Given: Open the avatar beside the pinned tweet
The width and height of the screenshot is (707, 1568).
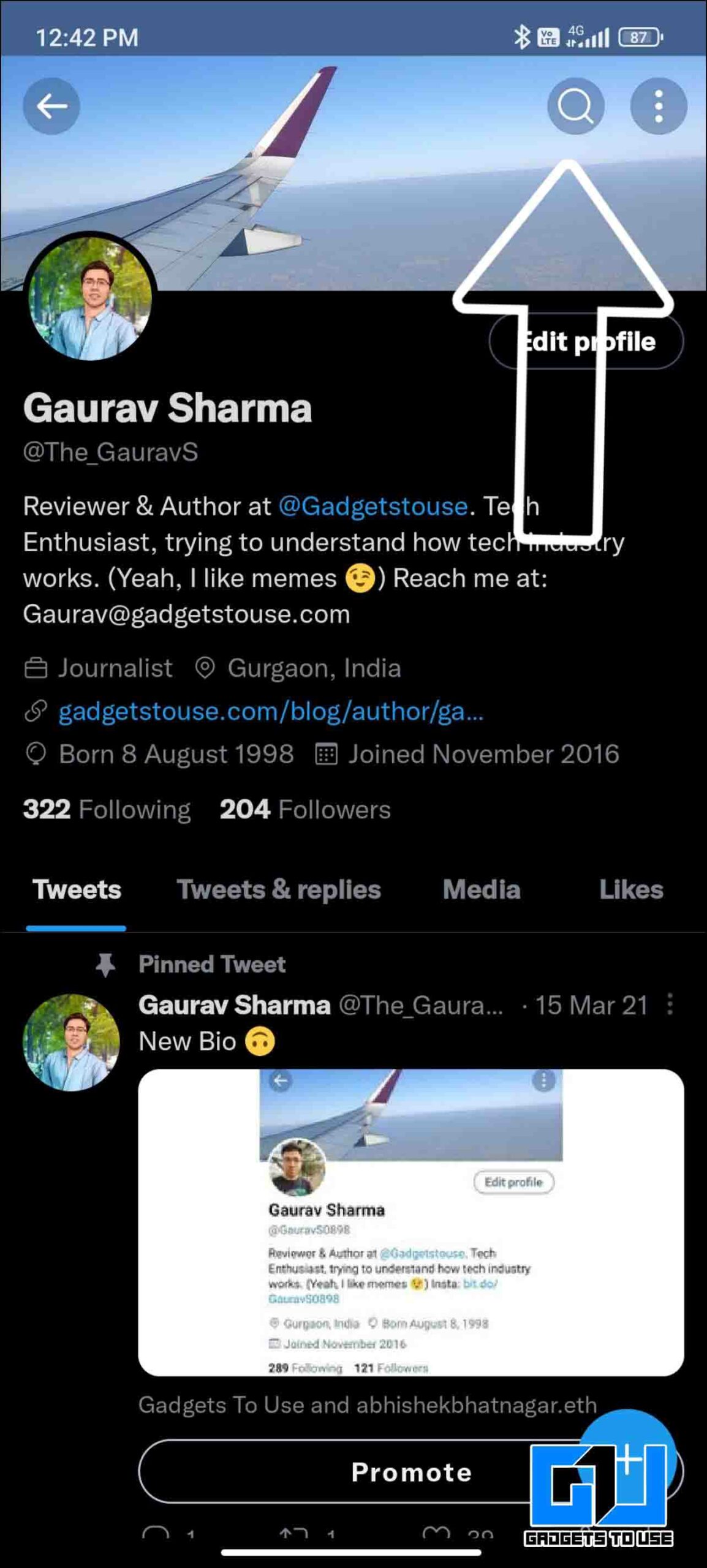Looking at the screenshot, I should click(71, 1042).
